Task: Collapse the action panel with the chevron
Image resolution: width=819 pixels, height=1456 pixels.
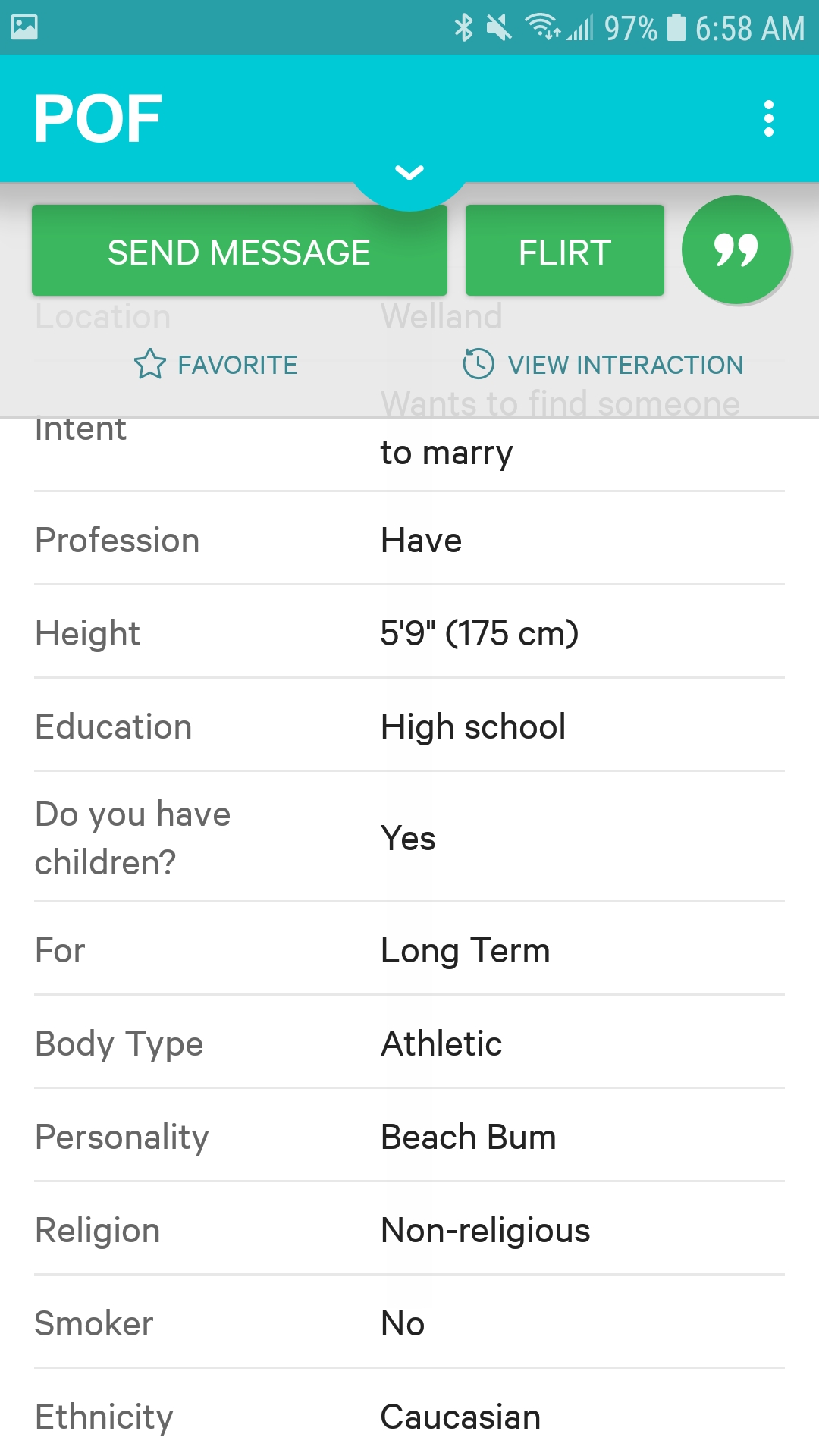Action: [x=409, y=173]
